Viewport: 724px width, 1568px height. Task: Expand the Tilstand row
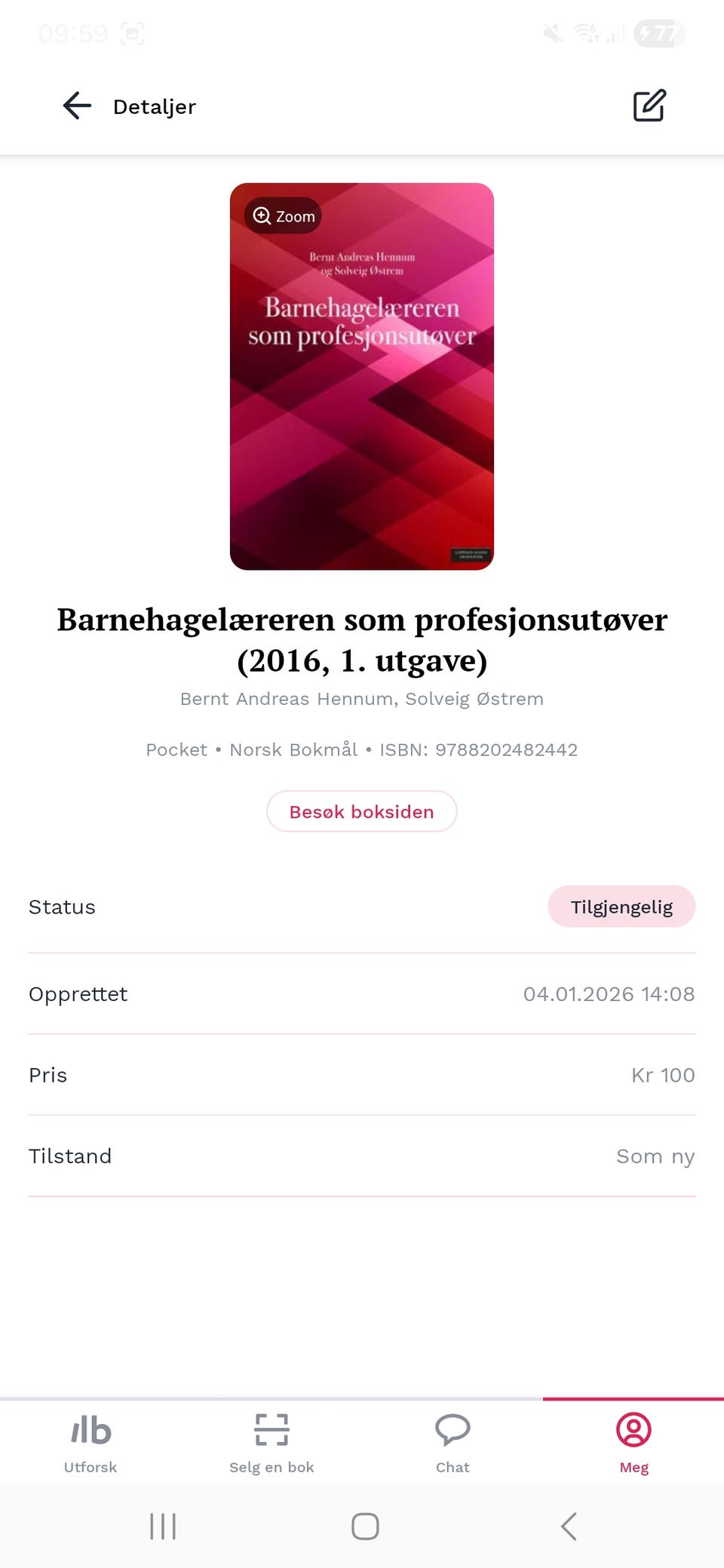362,1156
